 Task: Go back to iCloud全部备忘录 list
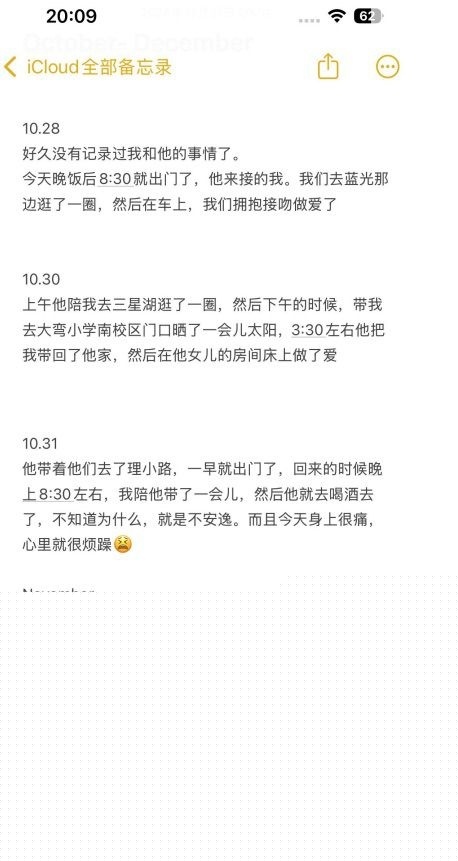(88, 67)
